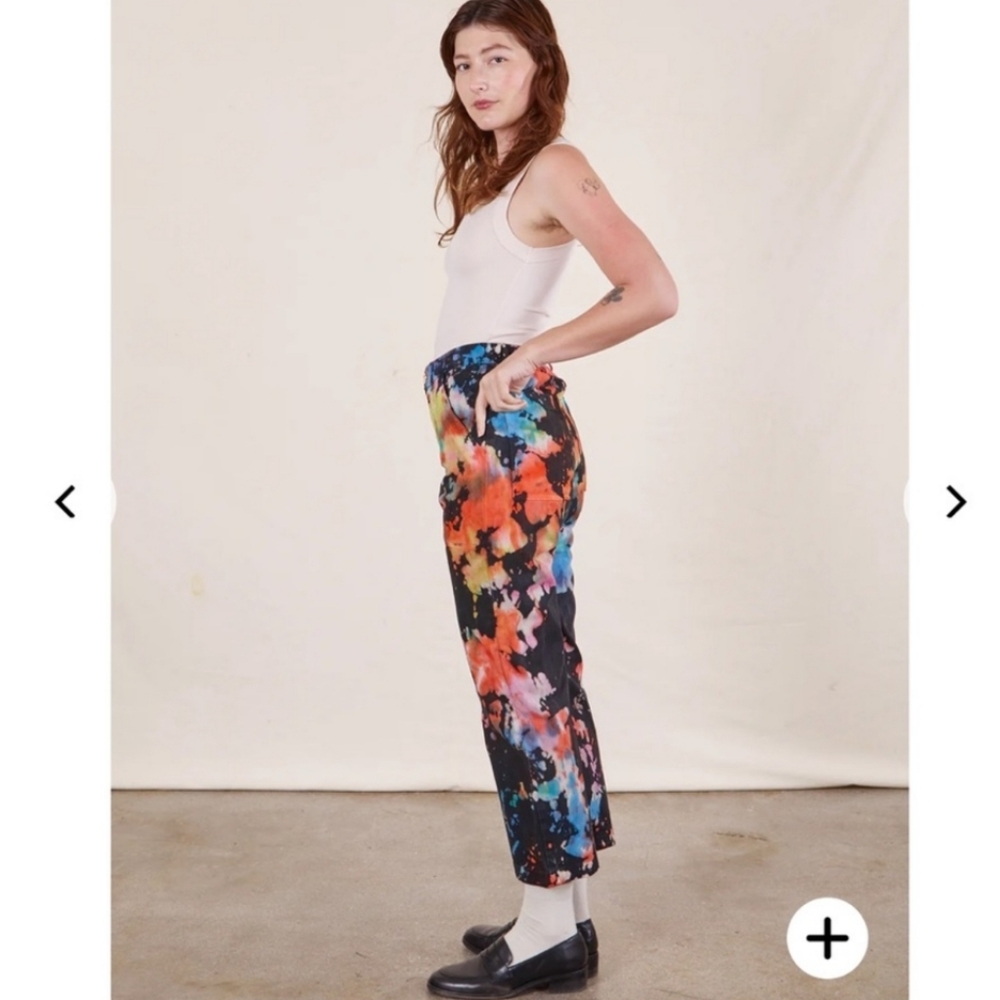Go to the previous product photo

tap(66, 501)
